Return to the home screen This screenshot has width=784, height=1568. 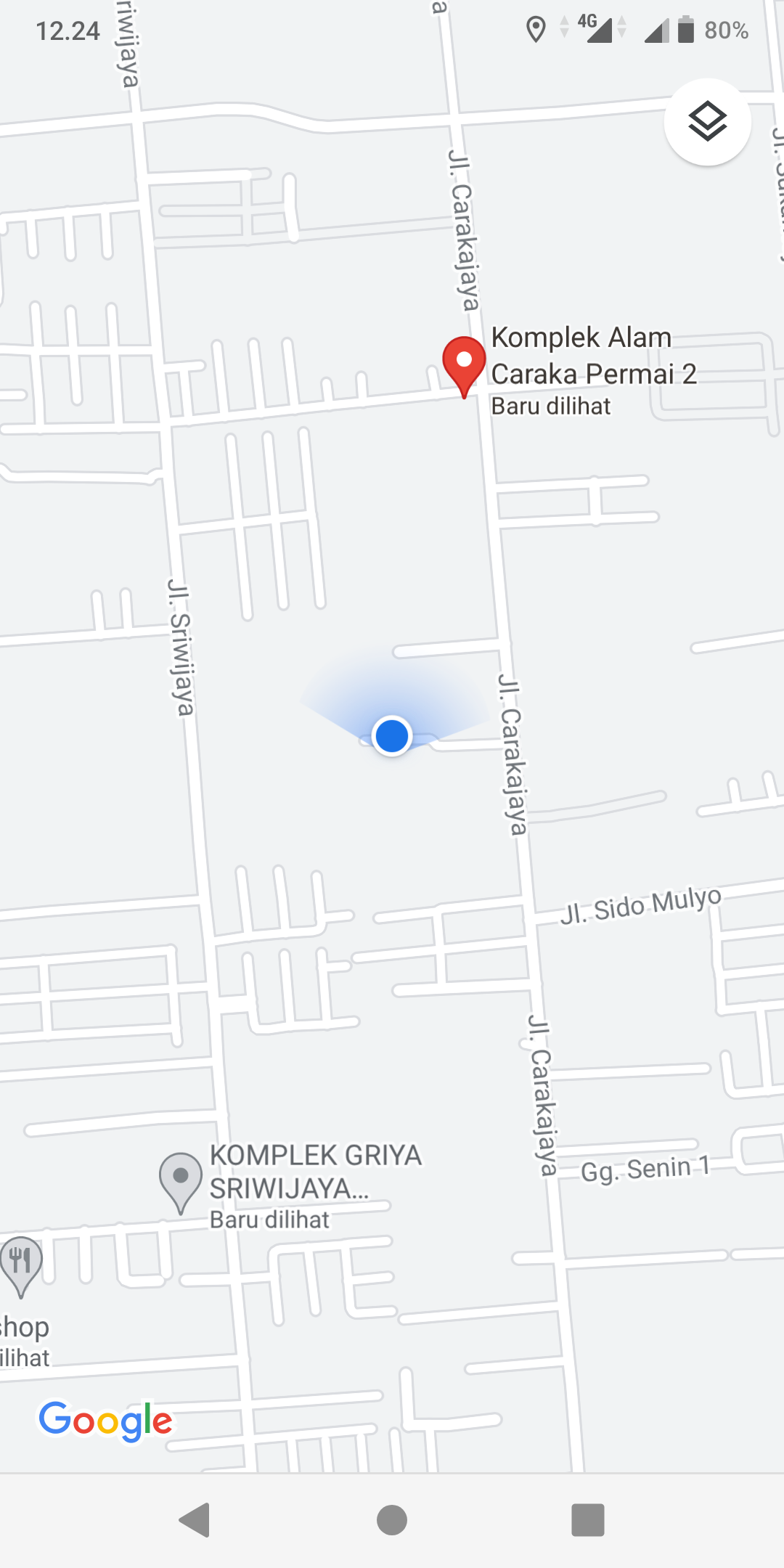tap(392, 1520)
